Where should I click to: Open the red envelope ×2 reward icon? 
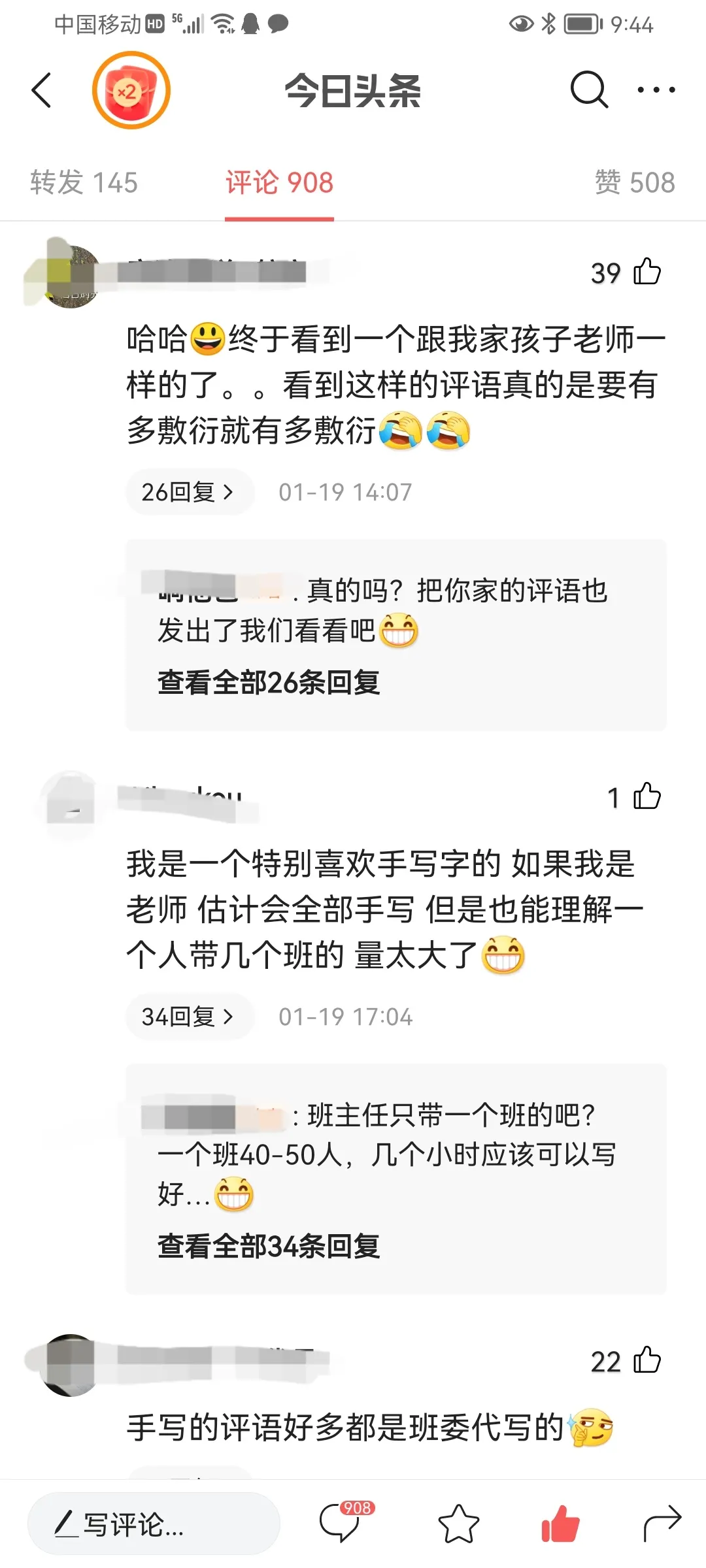[131, 90]
